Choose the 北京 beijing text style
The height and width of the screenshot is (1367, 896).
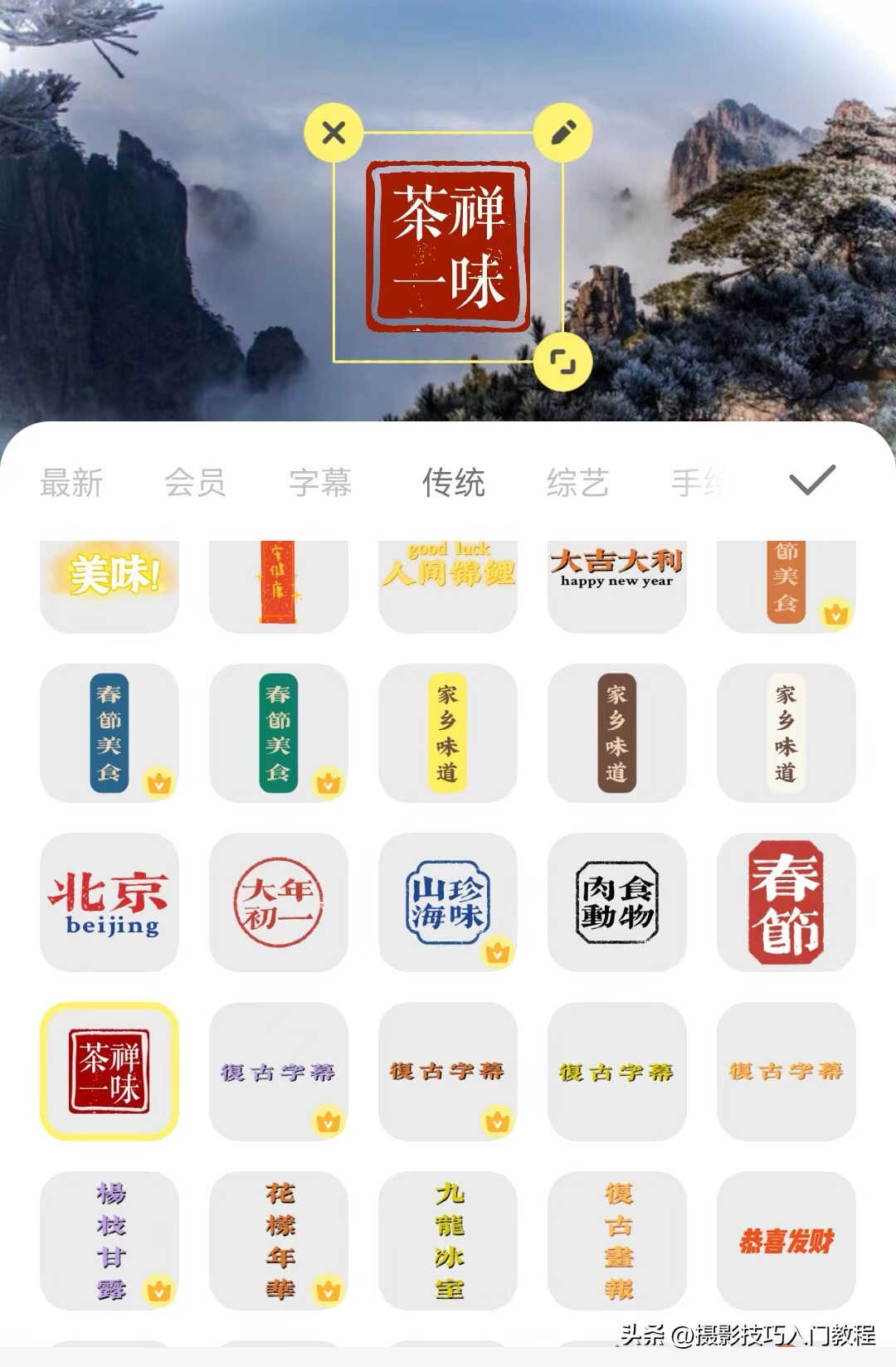110,902
